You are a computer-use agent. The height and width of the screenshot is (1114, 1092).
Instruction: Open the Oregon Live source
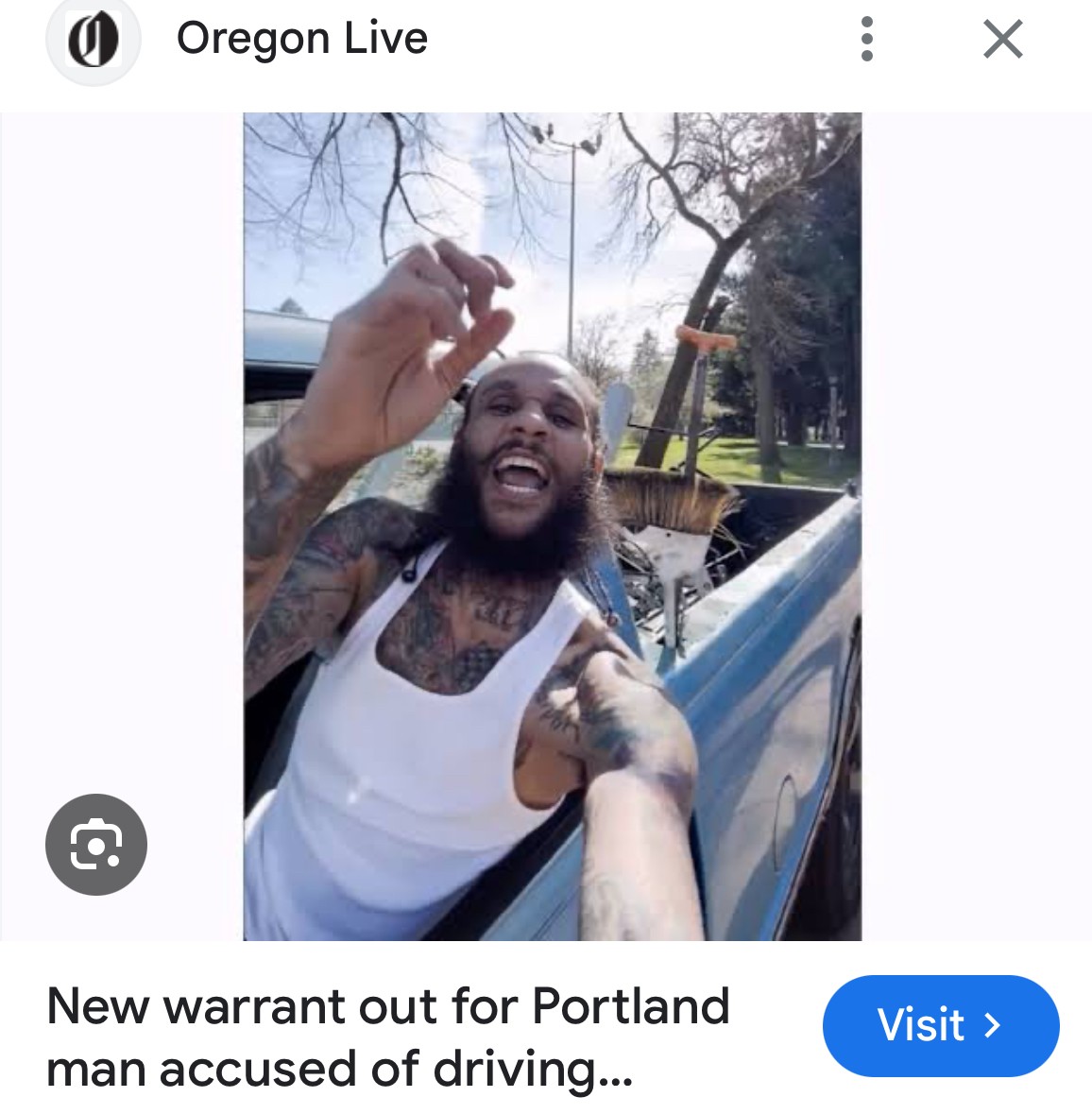tap(301, 40)
